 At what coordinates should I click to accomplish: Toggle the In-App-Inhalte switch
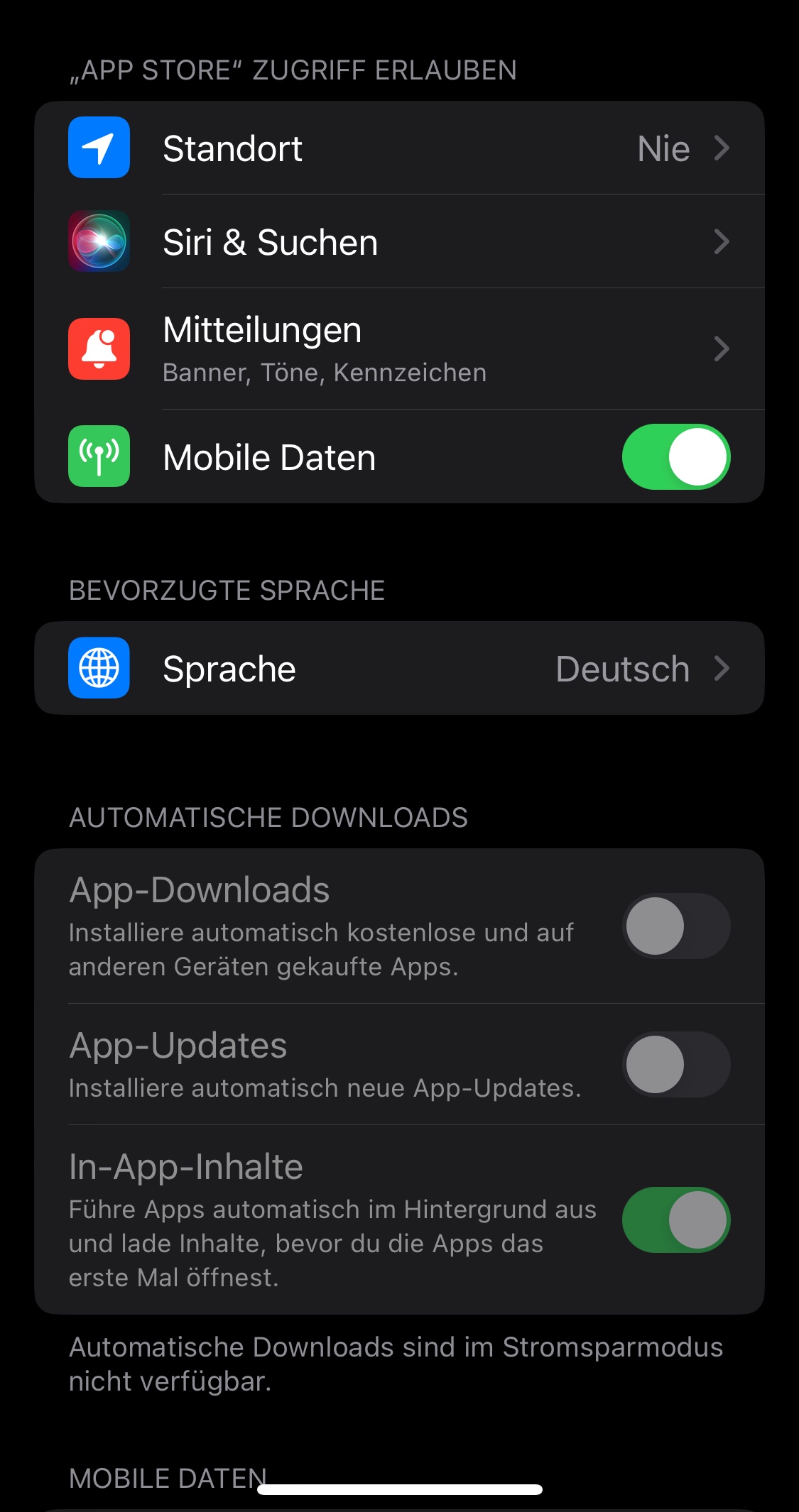click(675, 1220)
